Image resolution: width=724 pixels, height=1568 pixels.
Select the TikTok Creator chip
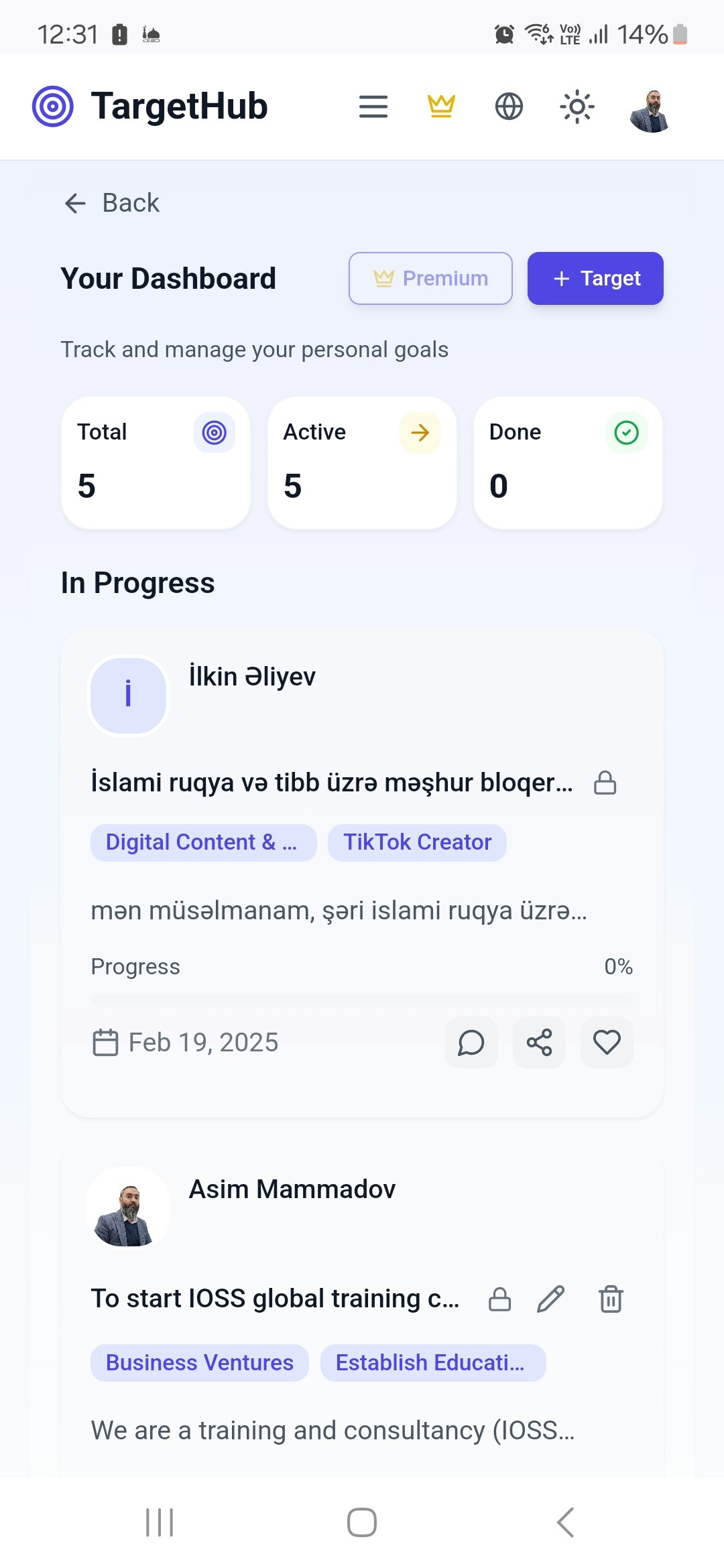coord(417,842)
